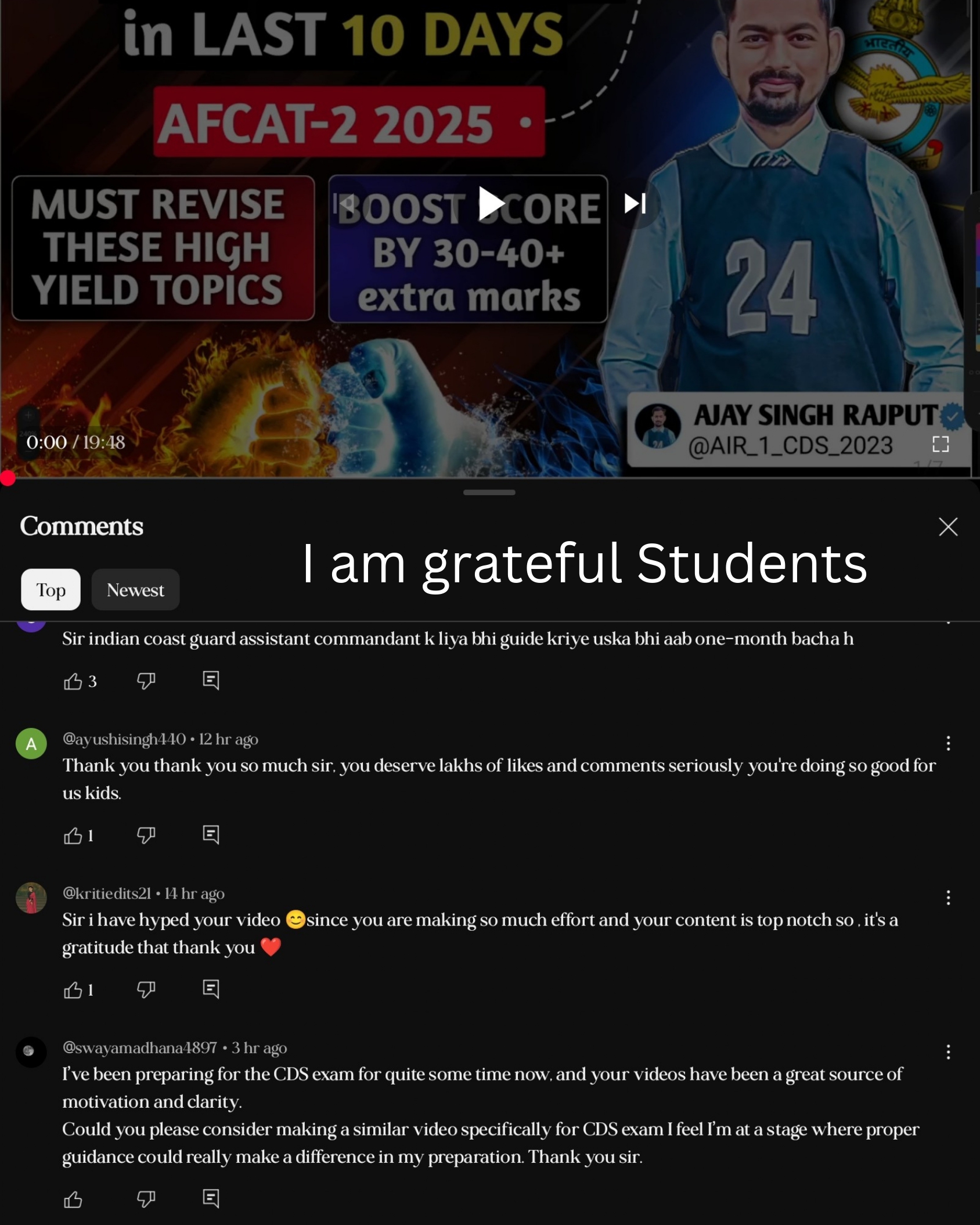
Task: Like the coast guard assistant commandant comment
Action: click(x=73, y=681)
